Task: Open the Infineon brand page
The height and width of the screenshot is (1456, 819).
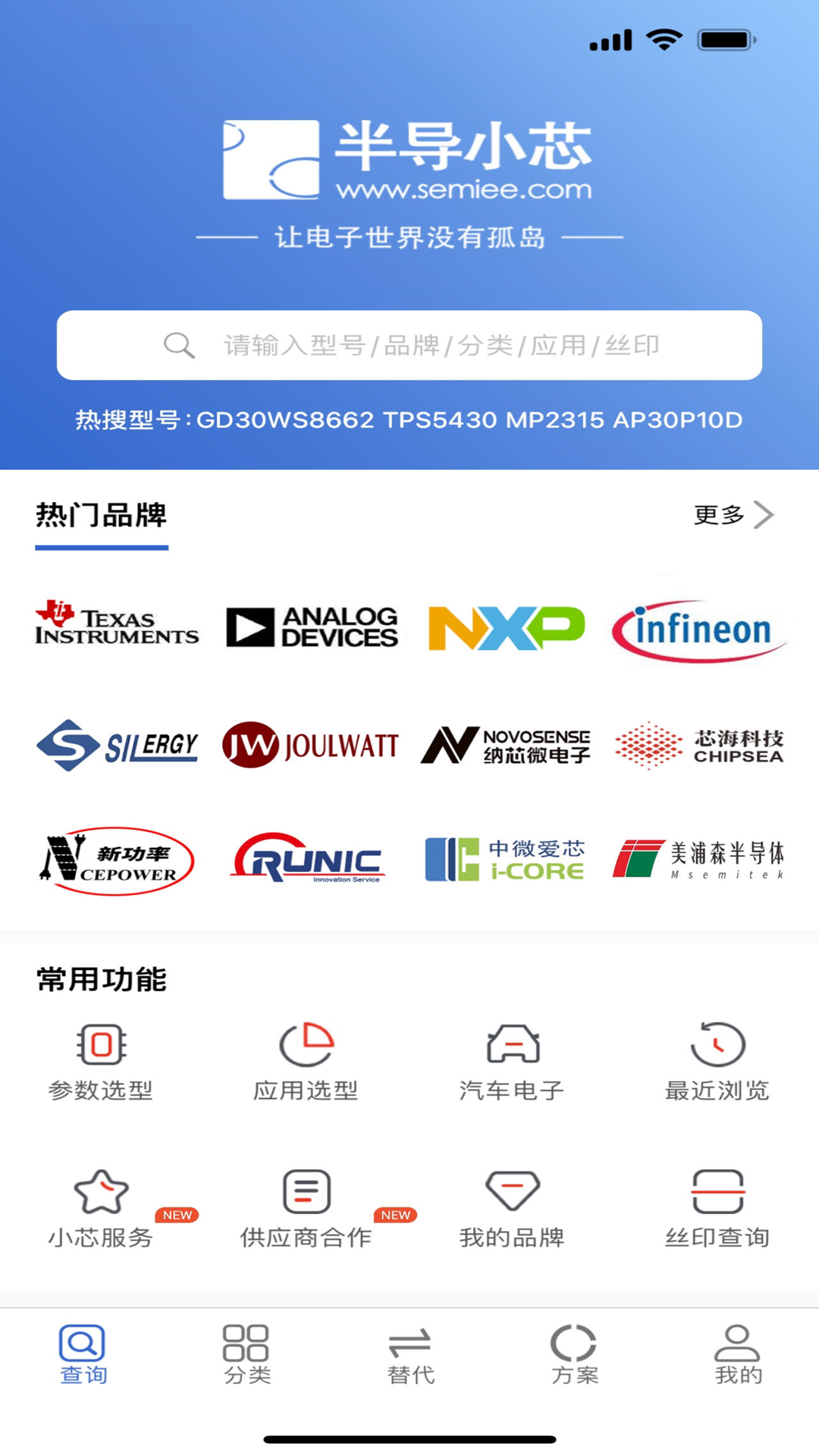Action: click(x=698, y=629)
